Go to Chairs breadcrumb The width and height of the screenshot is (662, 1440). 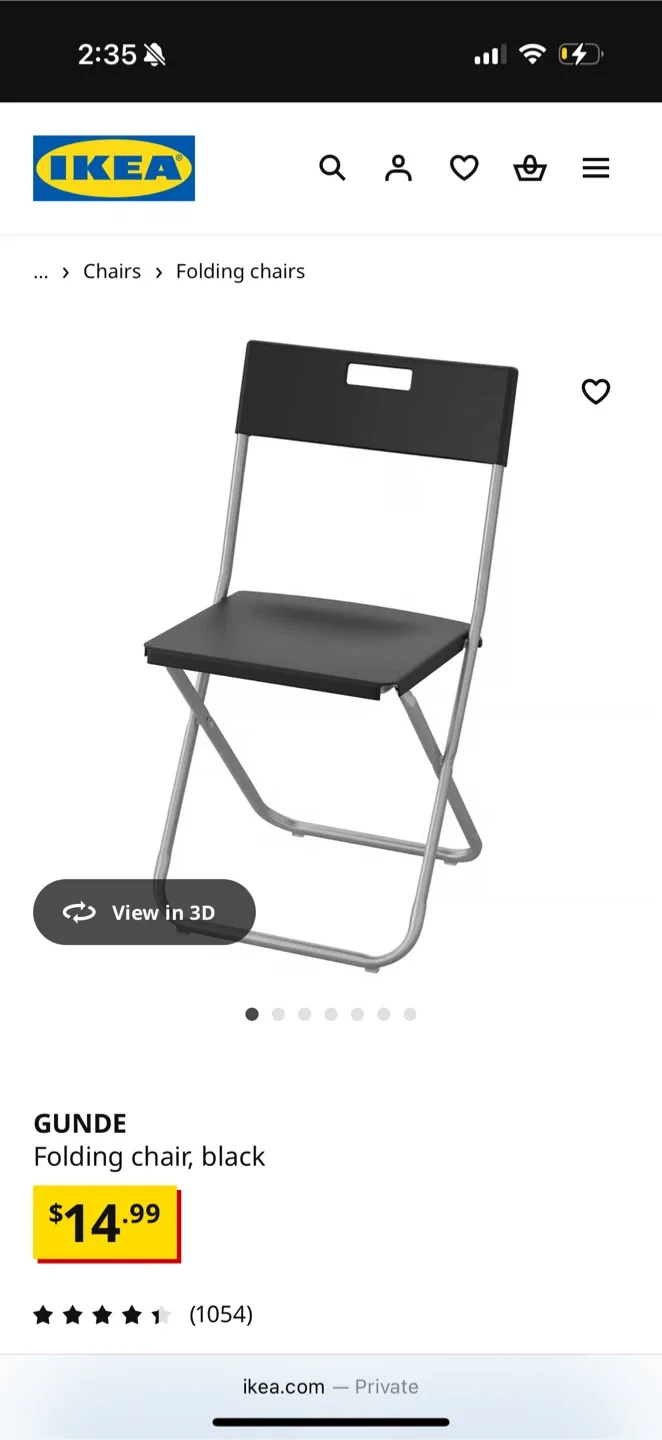point(112,272)
